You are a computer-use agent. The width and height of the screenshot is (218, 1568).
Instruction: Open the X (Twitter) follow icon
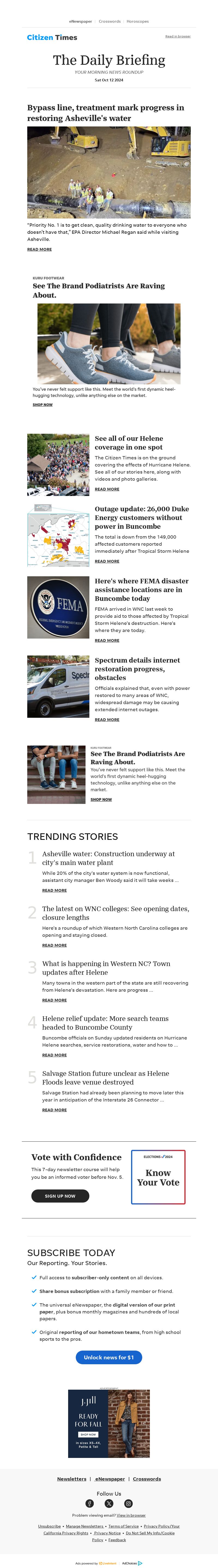pyautogui.click(x=109, y=1503)
